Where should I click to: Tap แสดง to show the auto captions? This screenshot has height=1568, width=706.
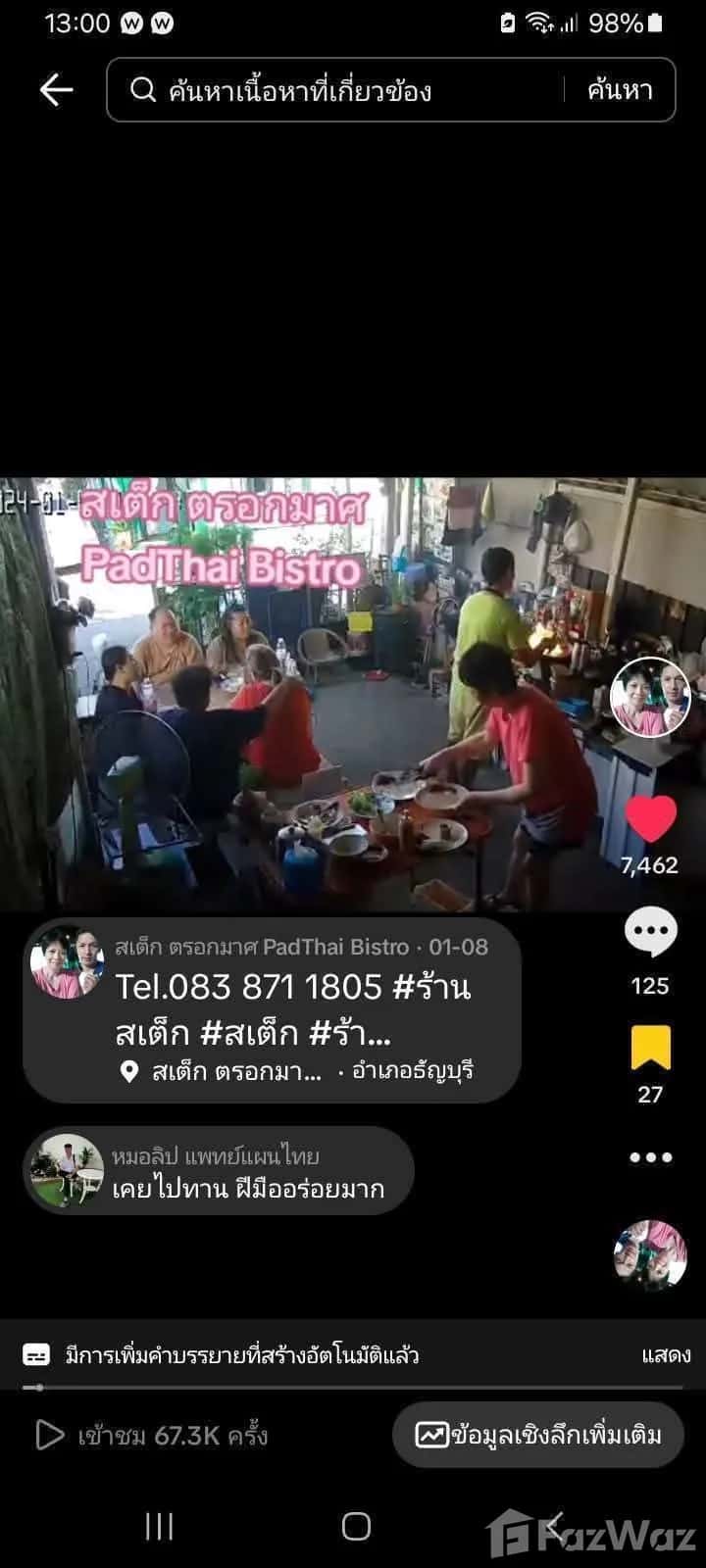point(666,1355)
